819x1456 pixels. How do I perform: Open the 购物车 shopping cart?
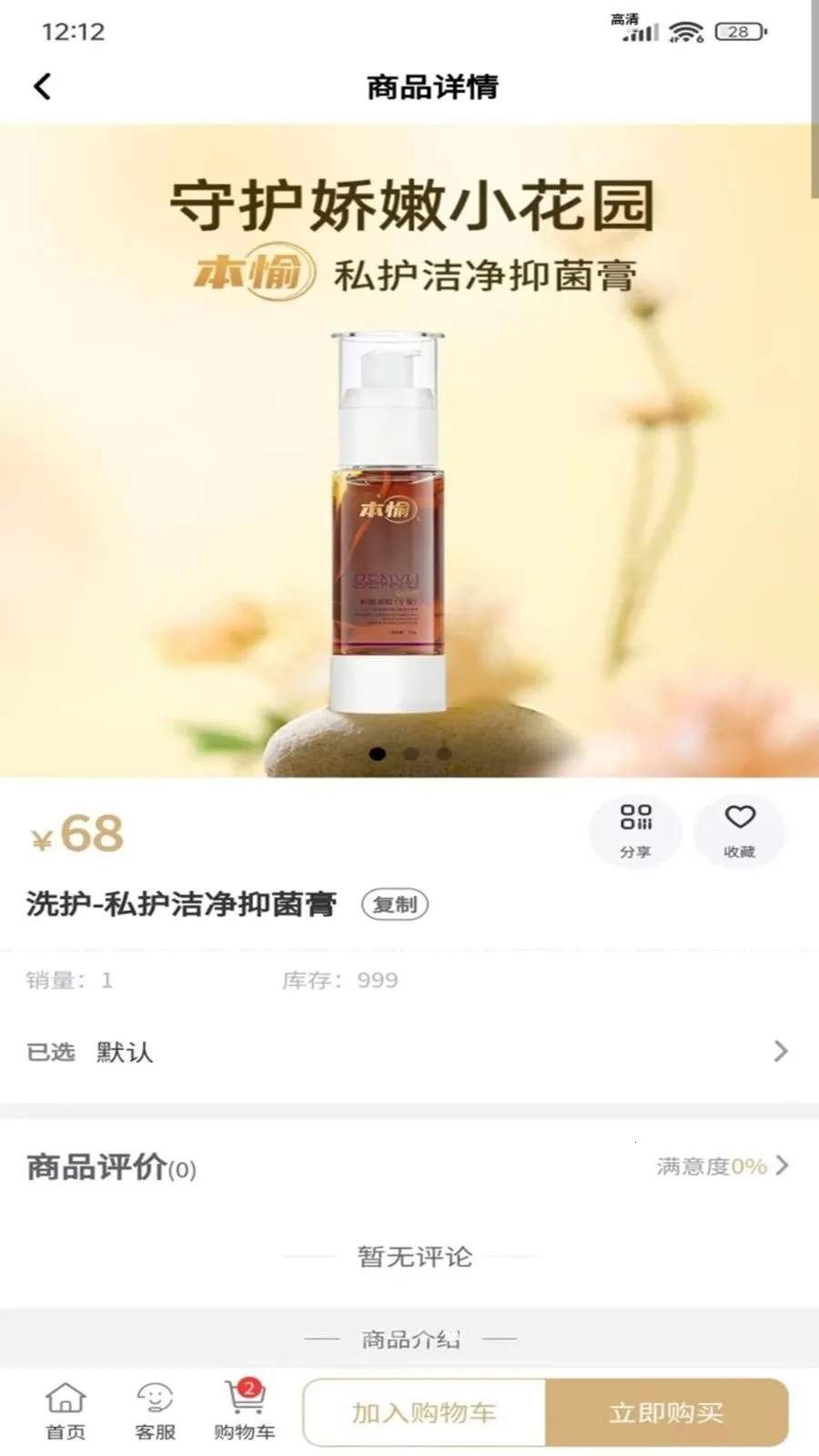pos(245,1411)
